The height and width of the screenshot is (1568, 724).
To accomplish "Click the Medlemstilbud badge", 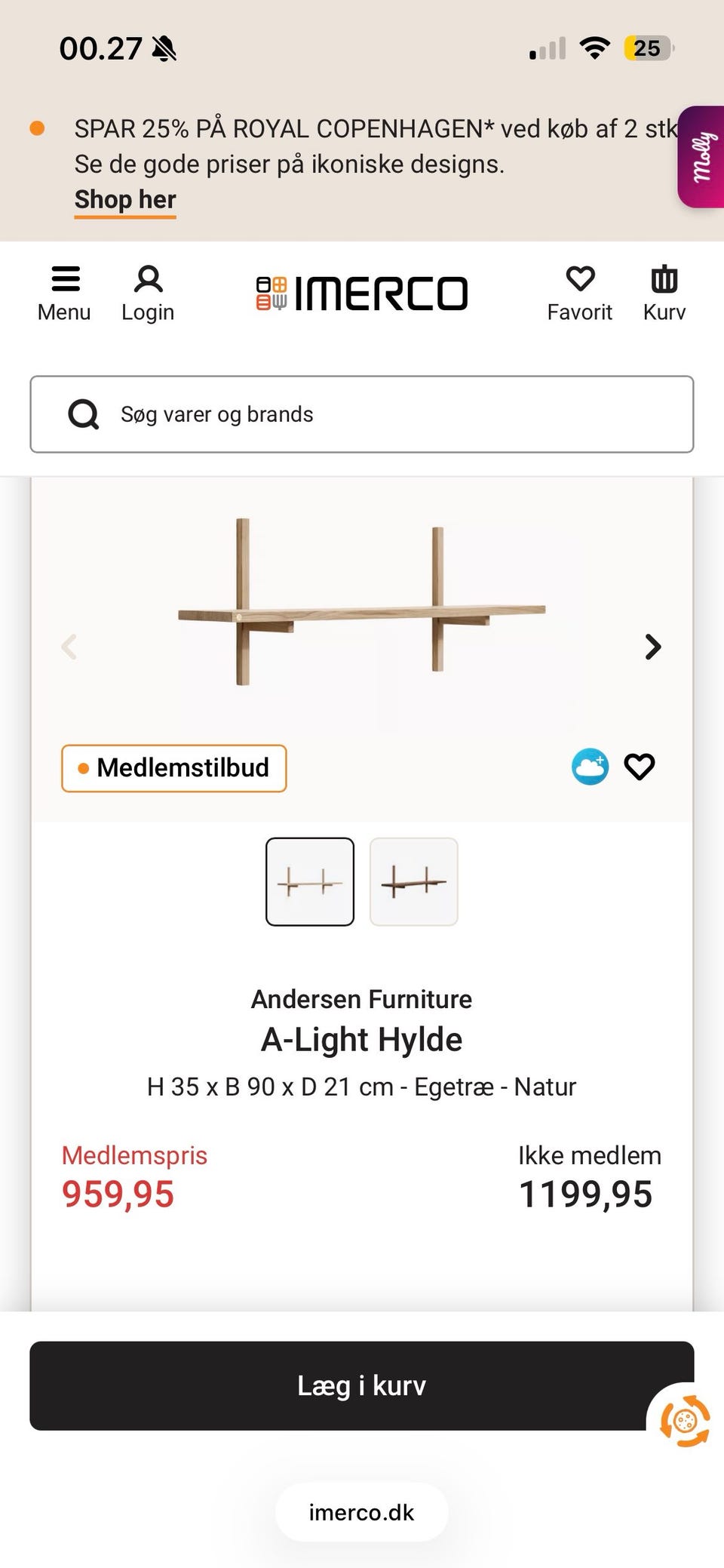I will click(173, 767).
